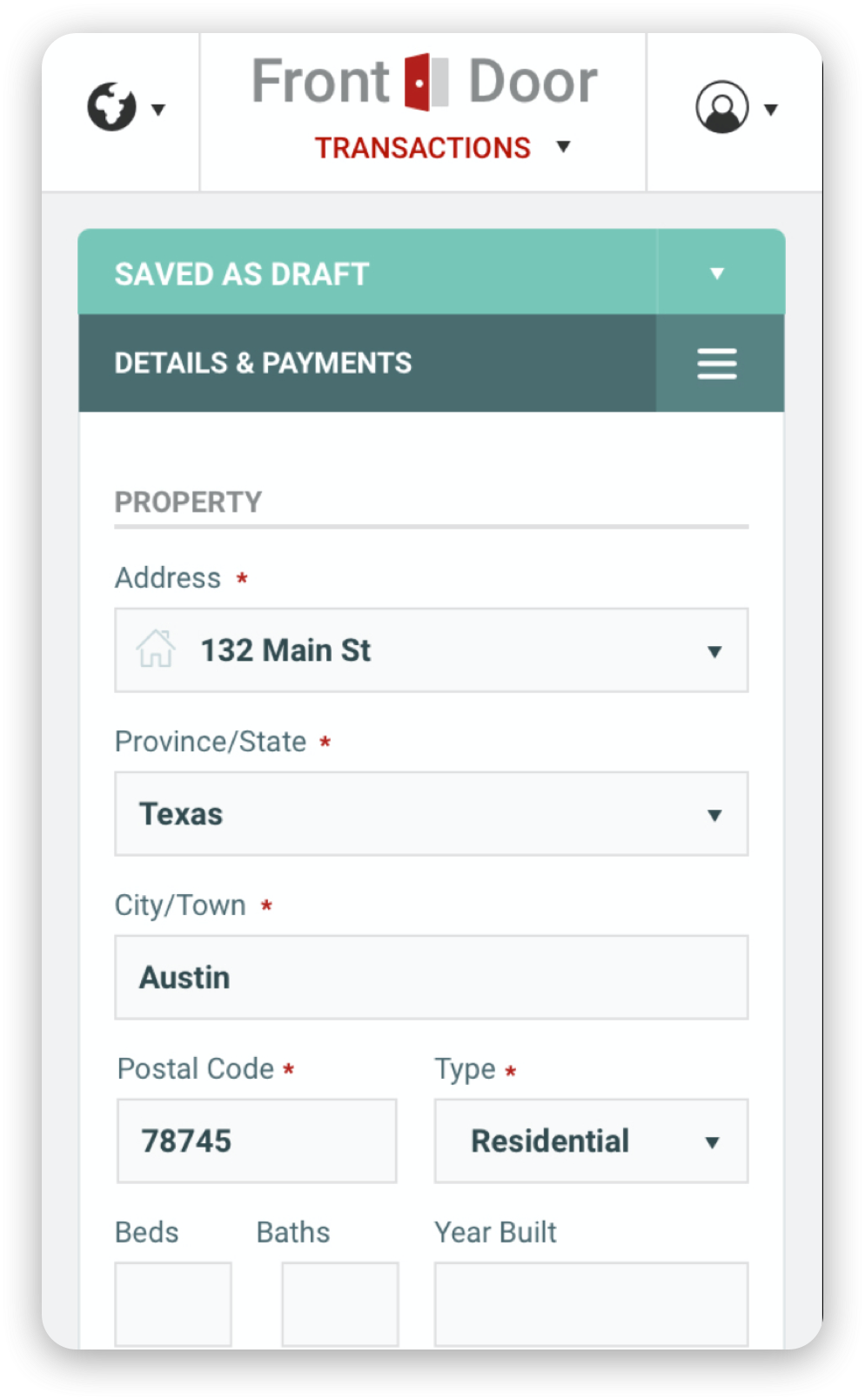The image size is (865, 1400).
Task: Change the property Type from Residential
Action: coord(592,1141)
